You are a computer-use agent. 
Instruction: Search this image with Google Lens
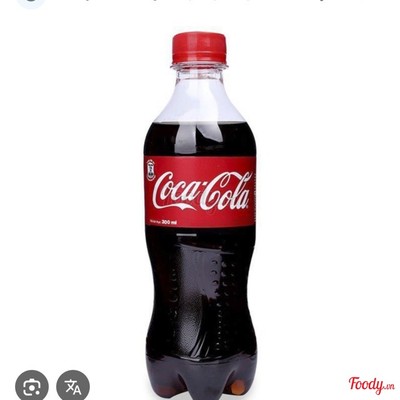32,387
